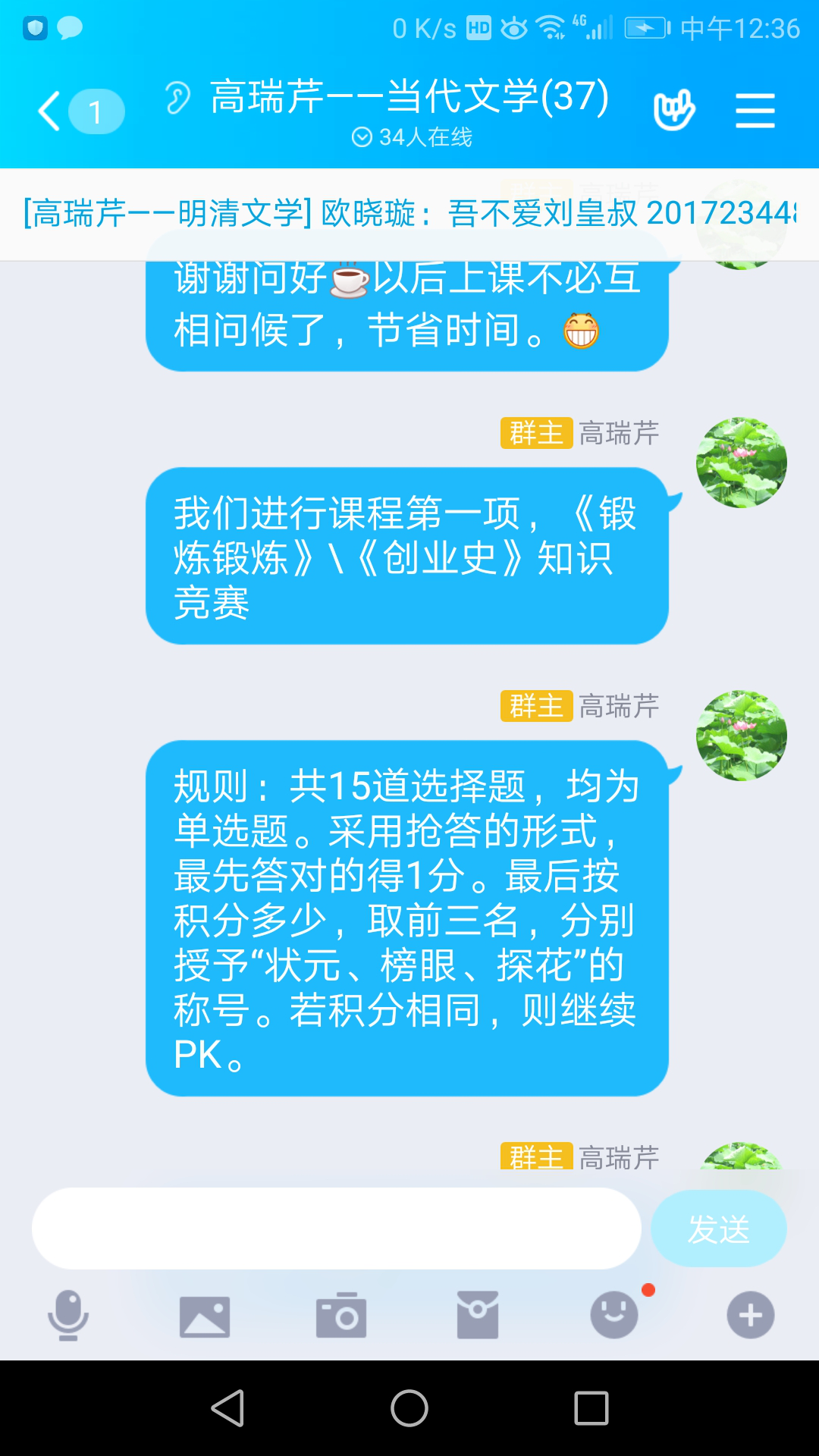The height and width of the screenshot is (1456, 819).
Task: Open 高瑞芹's avatar above the rules message
Action: tap(741, 736)
